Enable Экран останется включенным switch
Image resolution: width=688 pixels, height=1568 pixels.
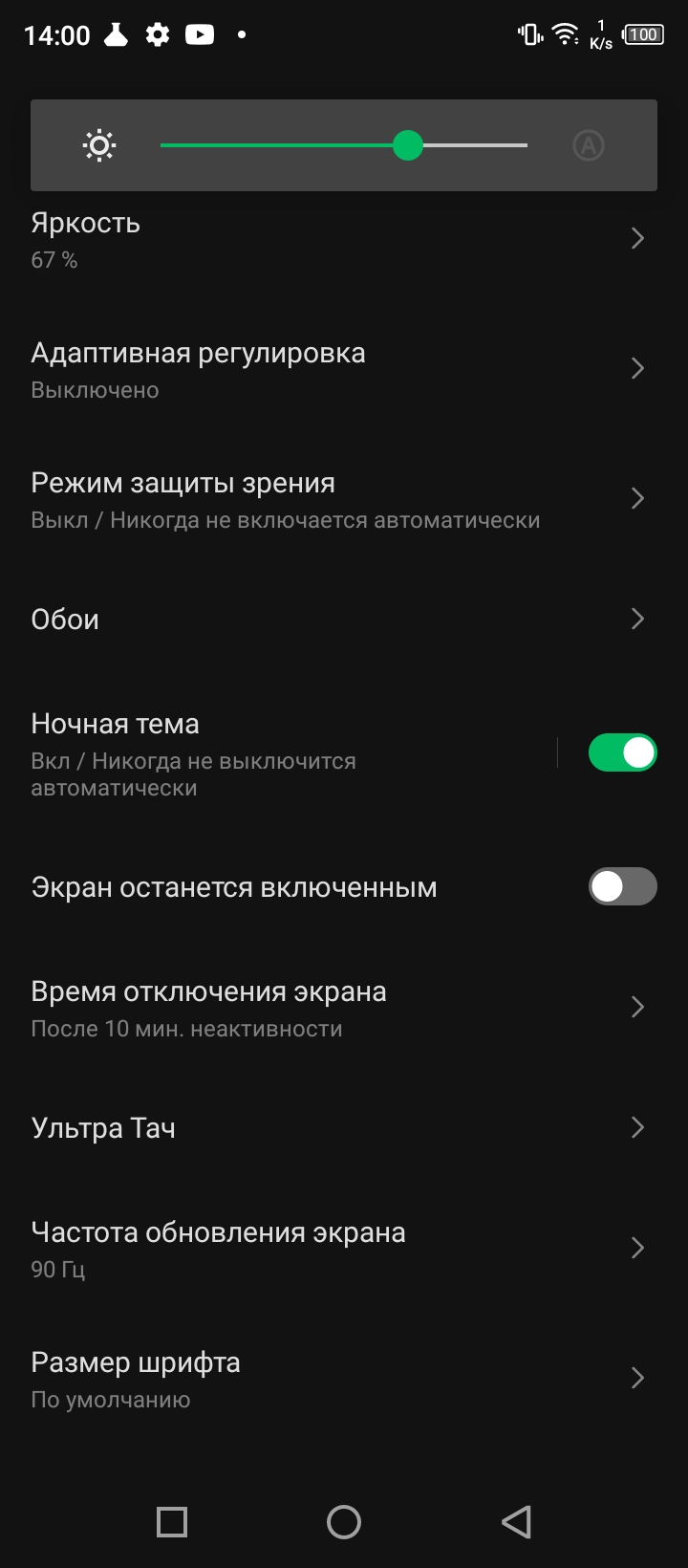pyautogui.click(x=622, y=886)
